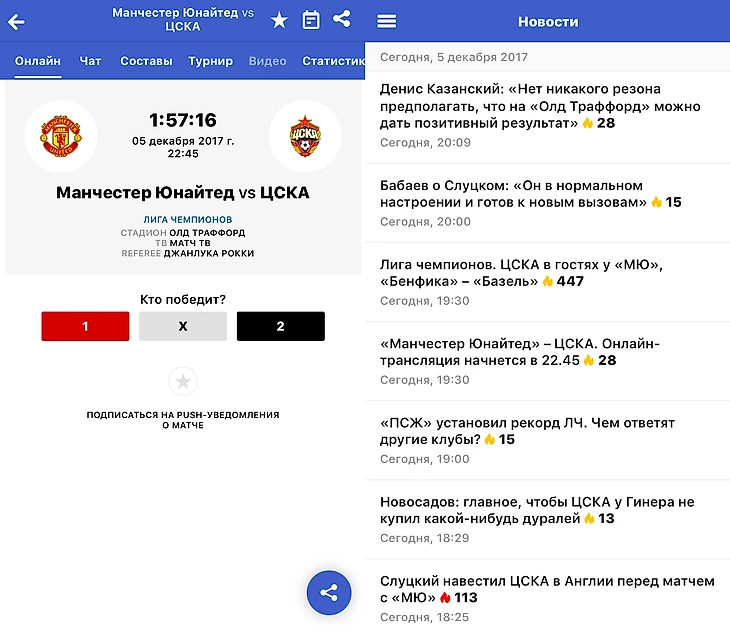The image size is (730, 630).
Task: Share the match using the header share icon
Action: coord(342,19)
